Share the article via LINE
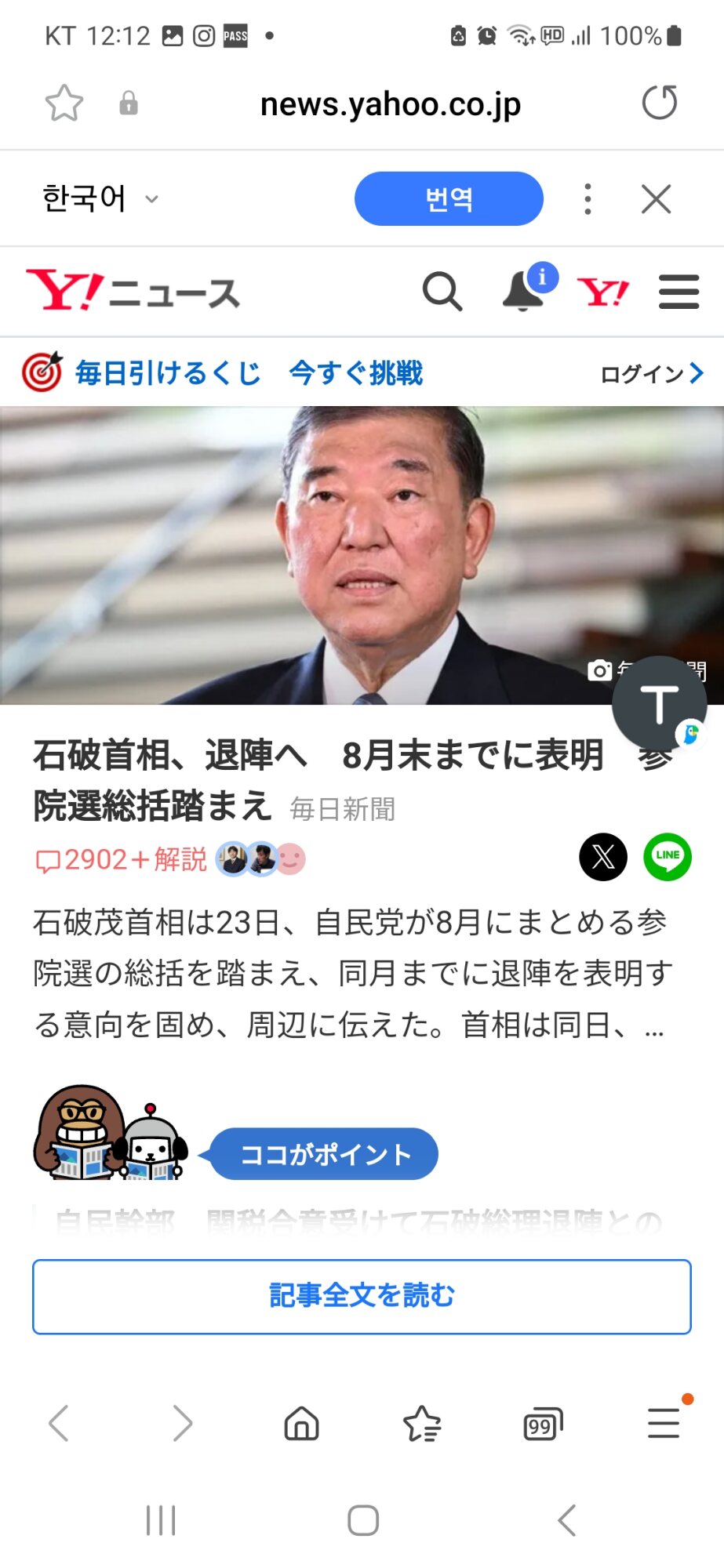 click(667, 857)
